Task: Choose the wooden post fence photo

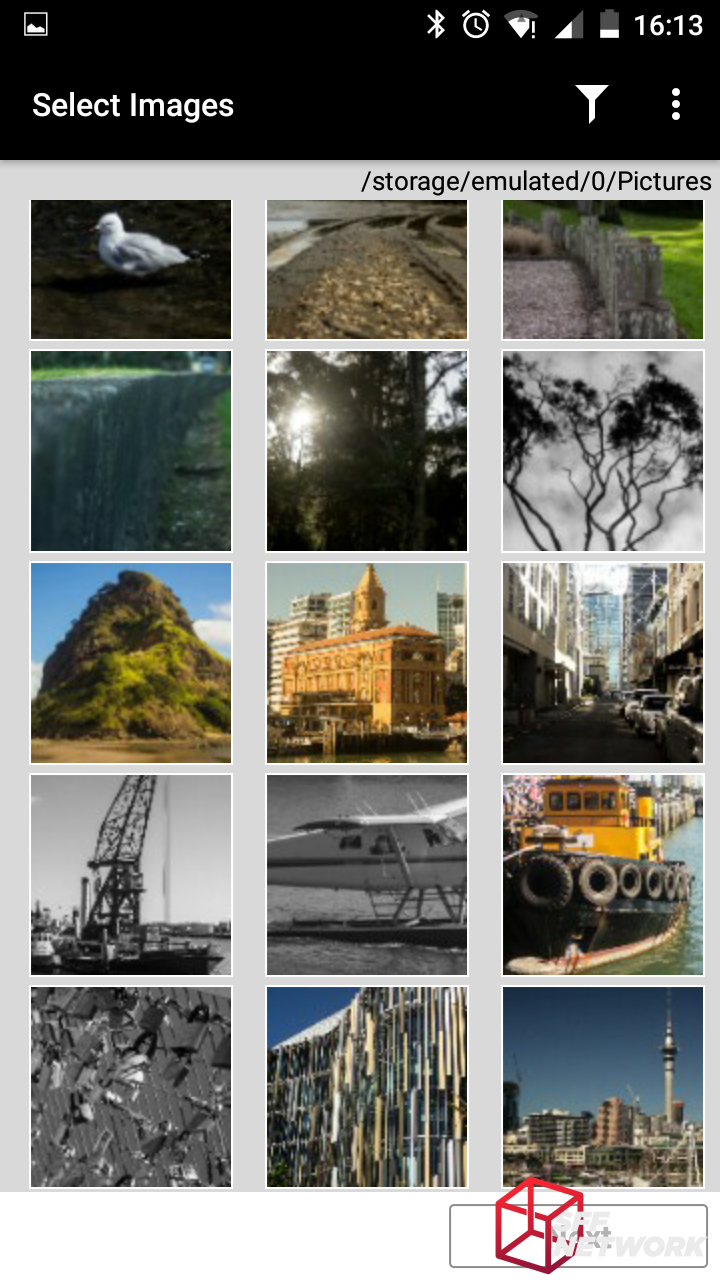Action: point(603,270)
